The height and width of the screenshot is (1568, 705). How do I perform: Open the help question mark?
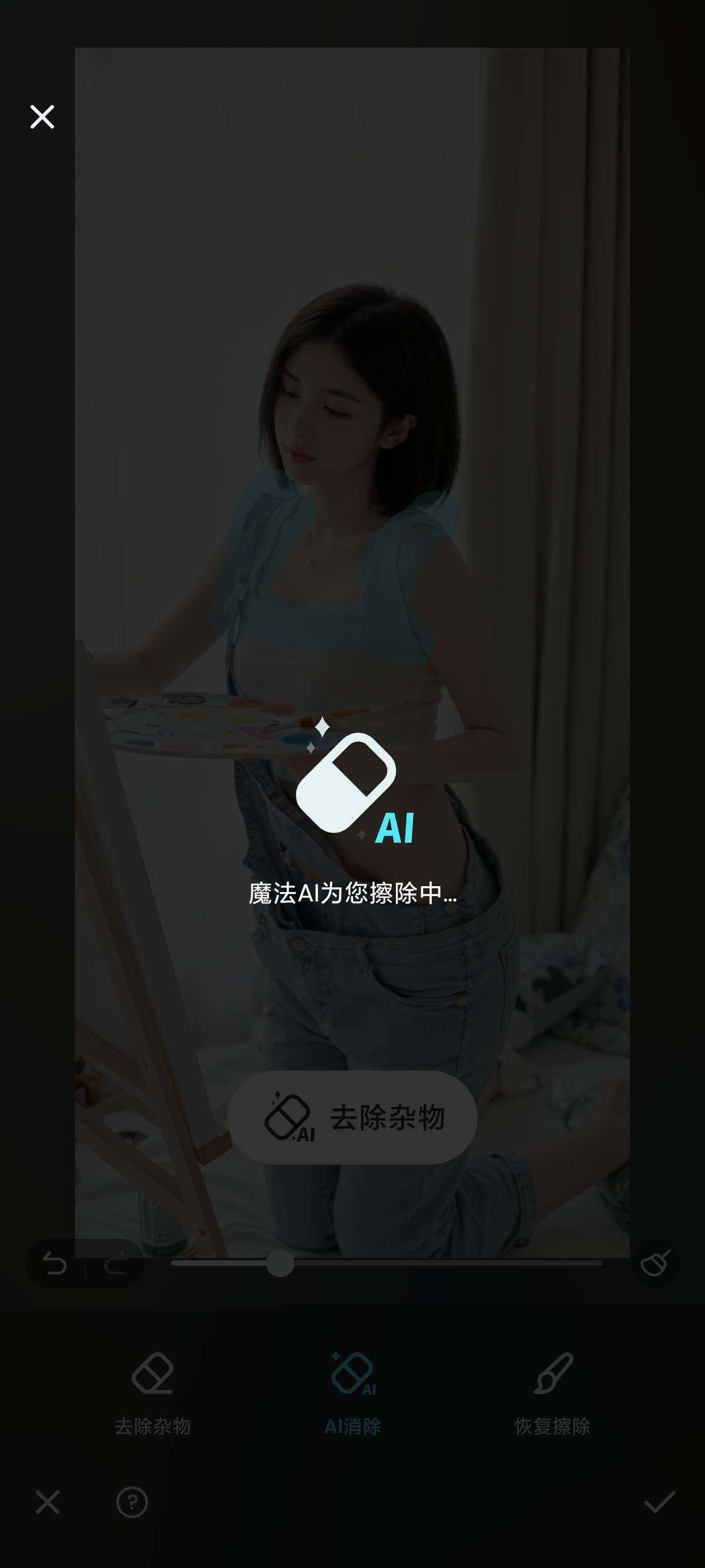[132, 1502]
